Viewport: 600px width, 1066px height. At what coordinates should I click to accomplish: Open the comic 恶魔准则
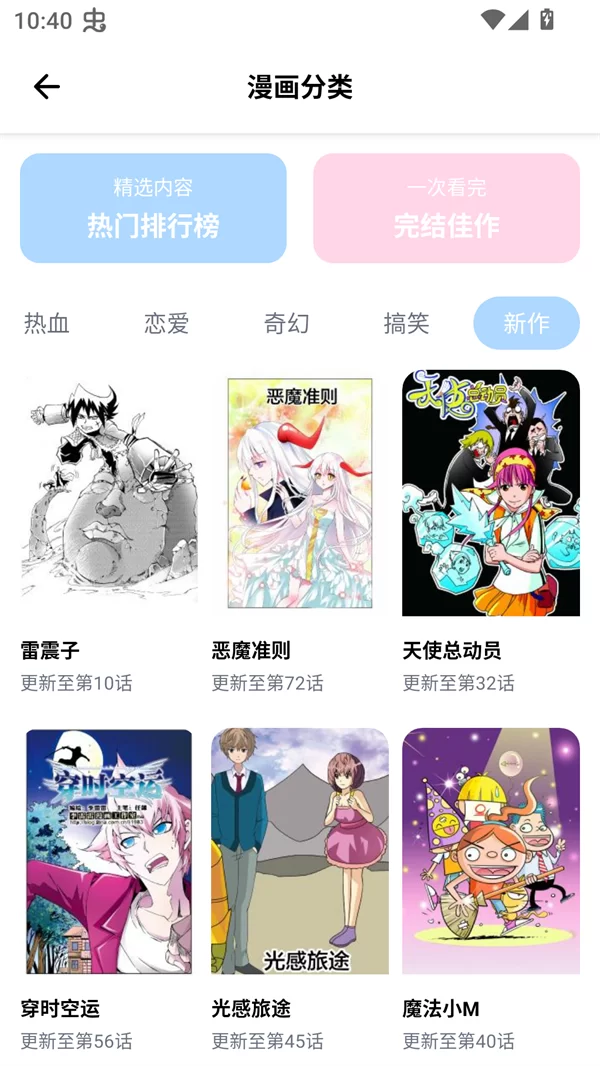coord(300,493)
